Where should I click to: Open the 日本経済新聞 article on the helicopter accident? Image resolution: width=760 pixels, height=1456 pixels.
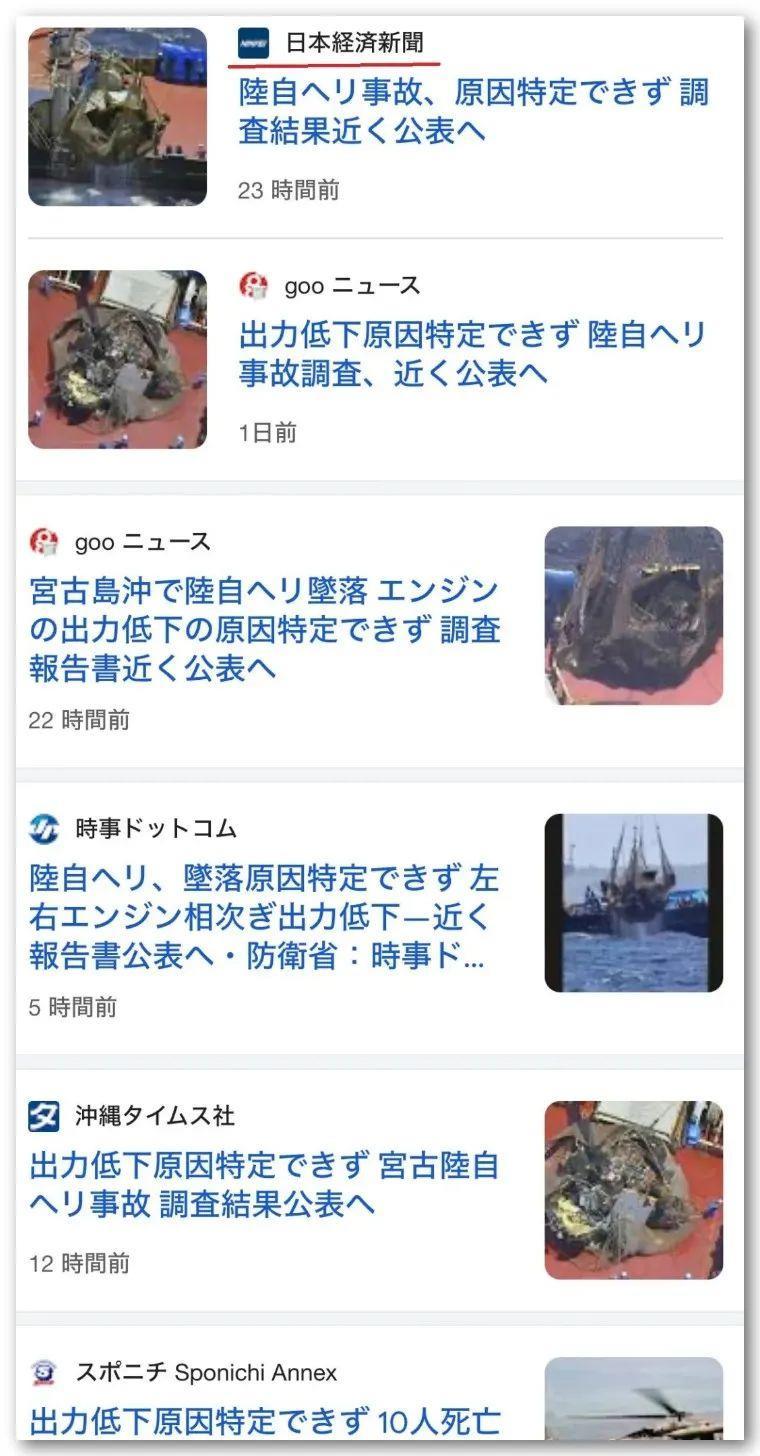[473, 111]
